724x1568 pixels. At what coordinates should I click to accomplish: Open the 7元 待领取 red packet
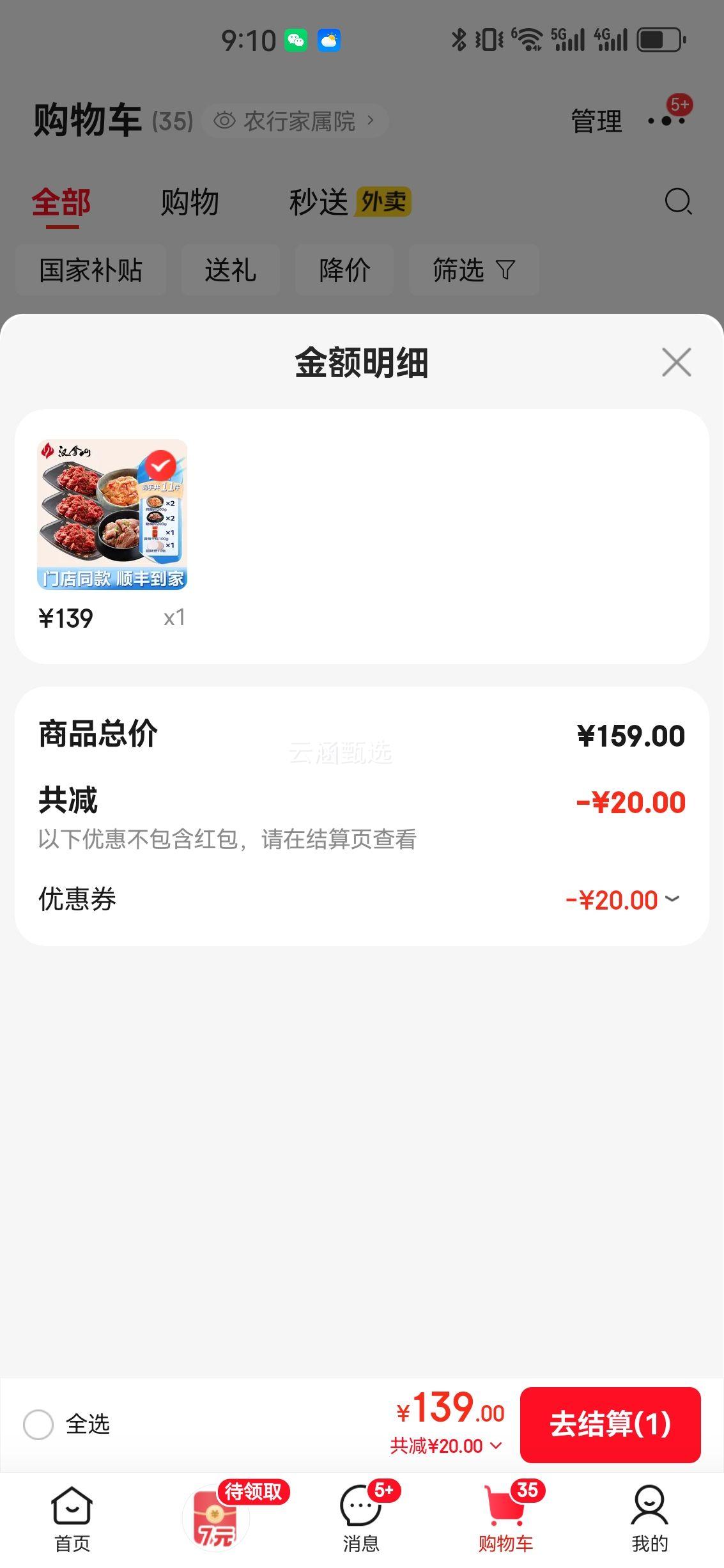pos(217,1519)
